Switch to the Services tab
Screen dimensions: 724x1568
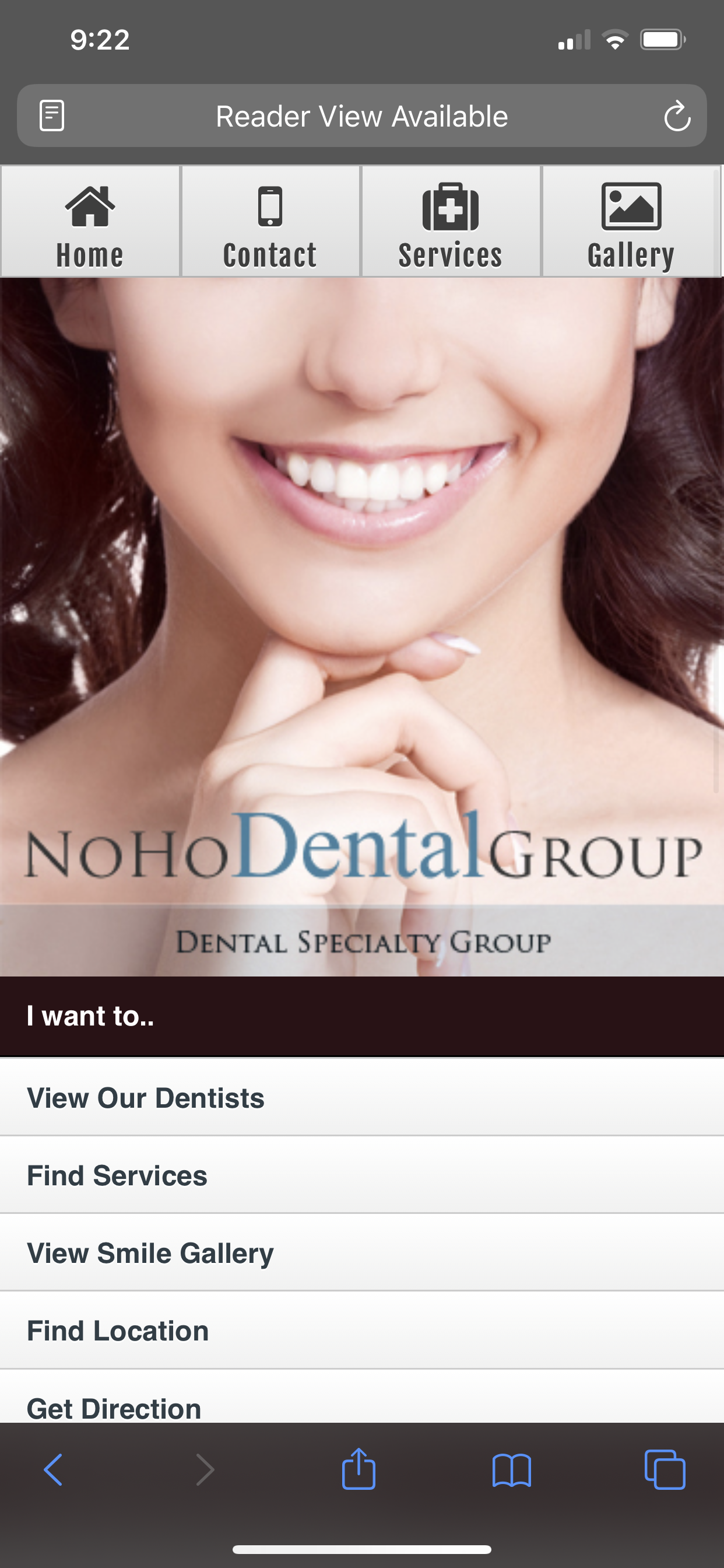(x=451, y=223)
